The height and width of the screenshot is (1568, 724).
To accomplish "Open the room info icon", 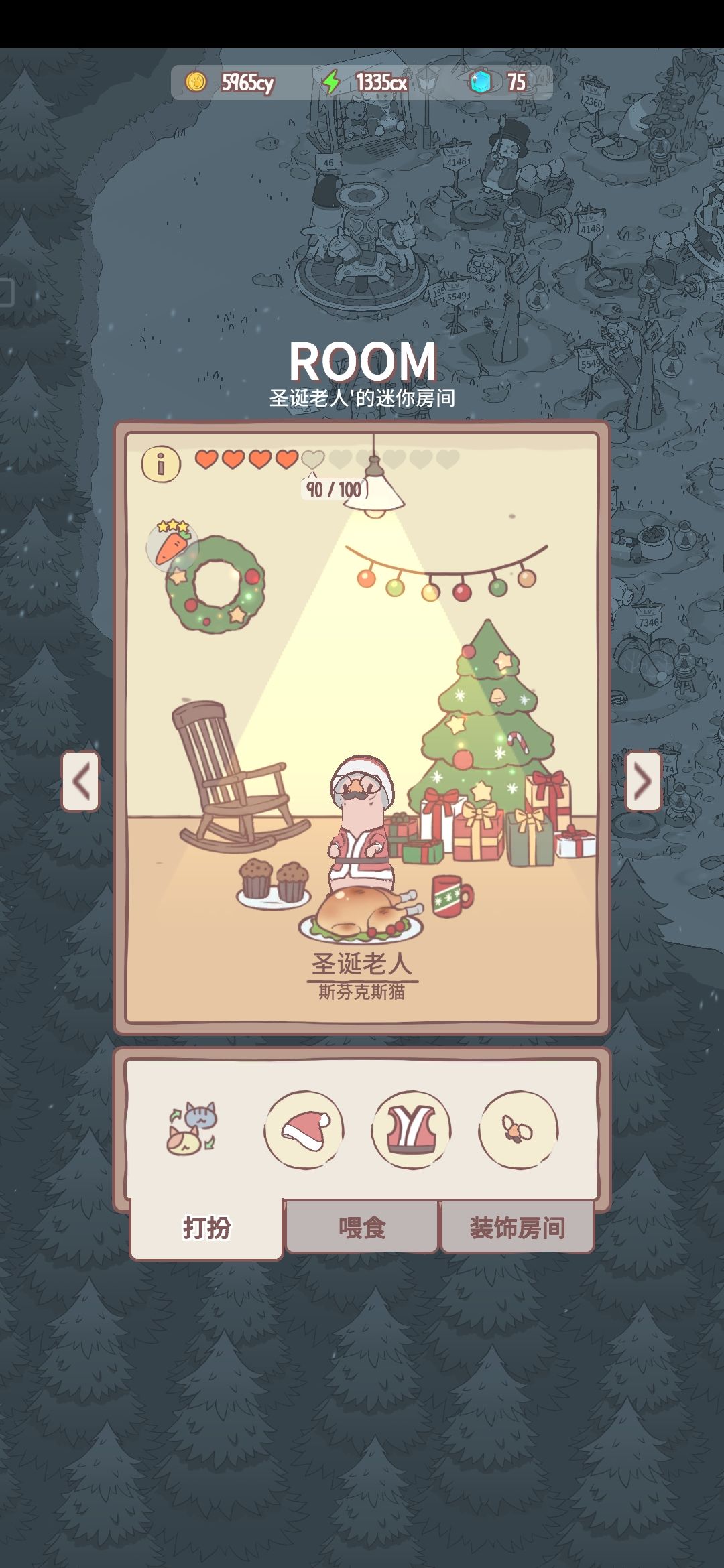I will (161, 464).
